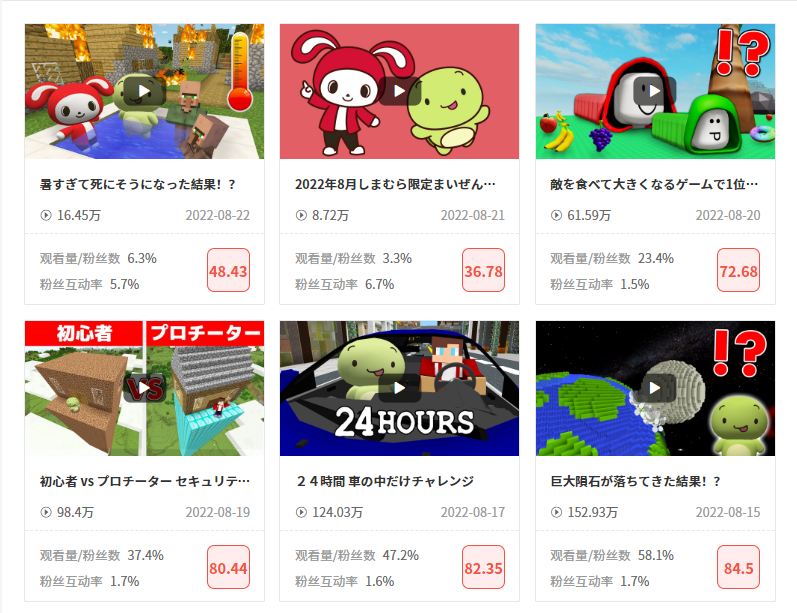Play the 暑すぎて死にそうになった結果 video
797x613 pixels.
(145, 91)
